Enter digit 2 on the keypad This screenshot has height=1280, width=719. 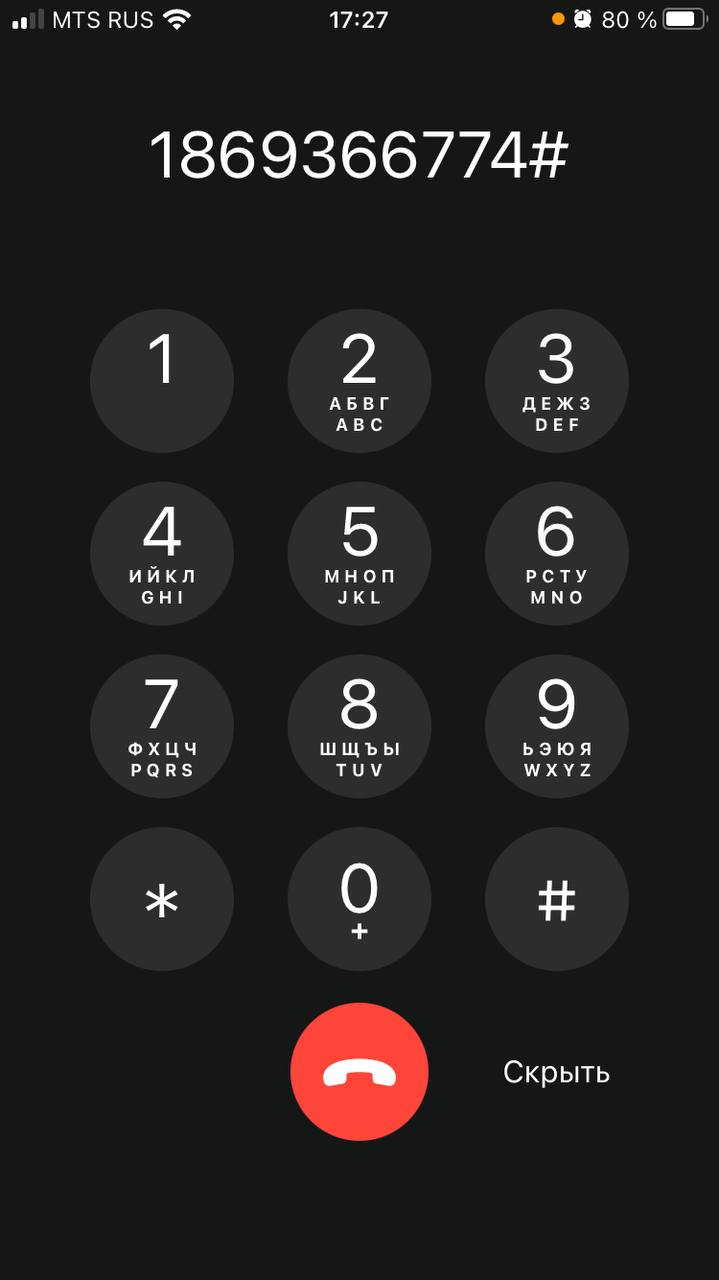click(x=359, y=381)
